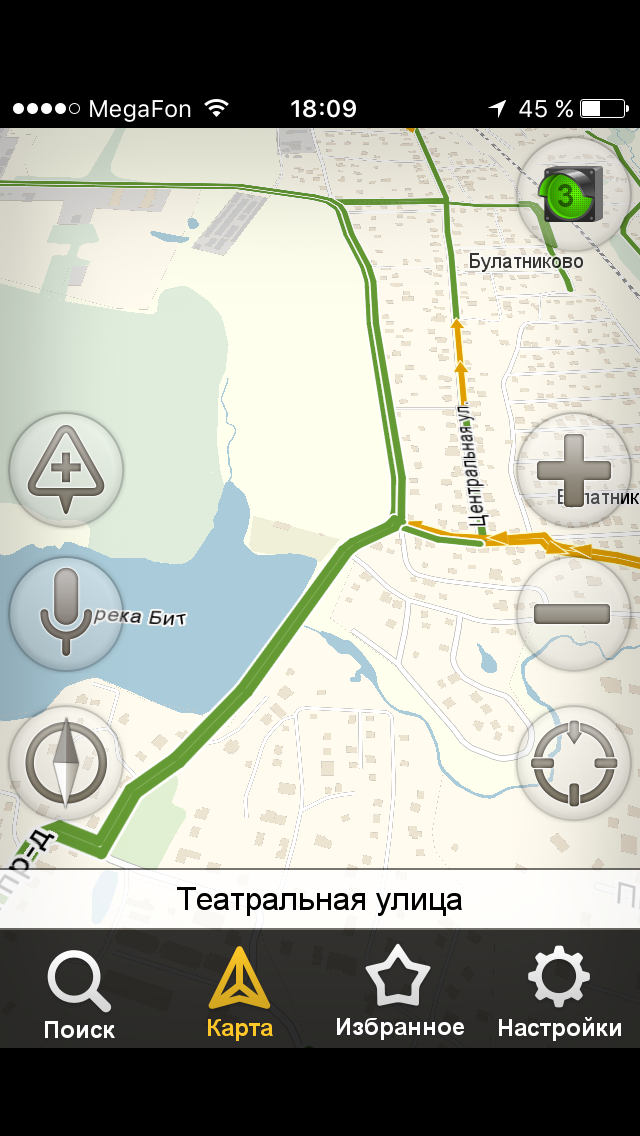Zoom out of the map

point(573,614)
